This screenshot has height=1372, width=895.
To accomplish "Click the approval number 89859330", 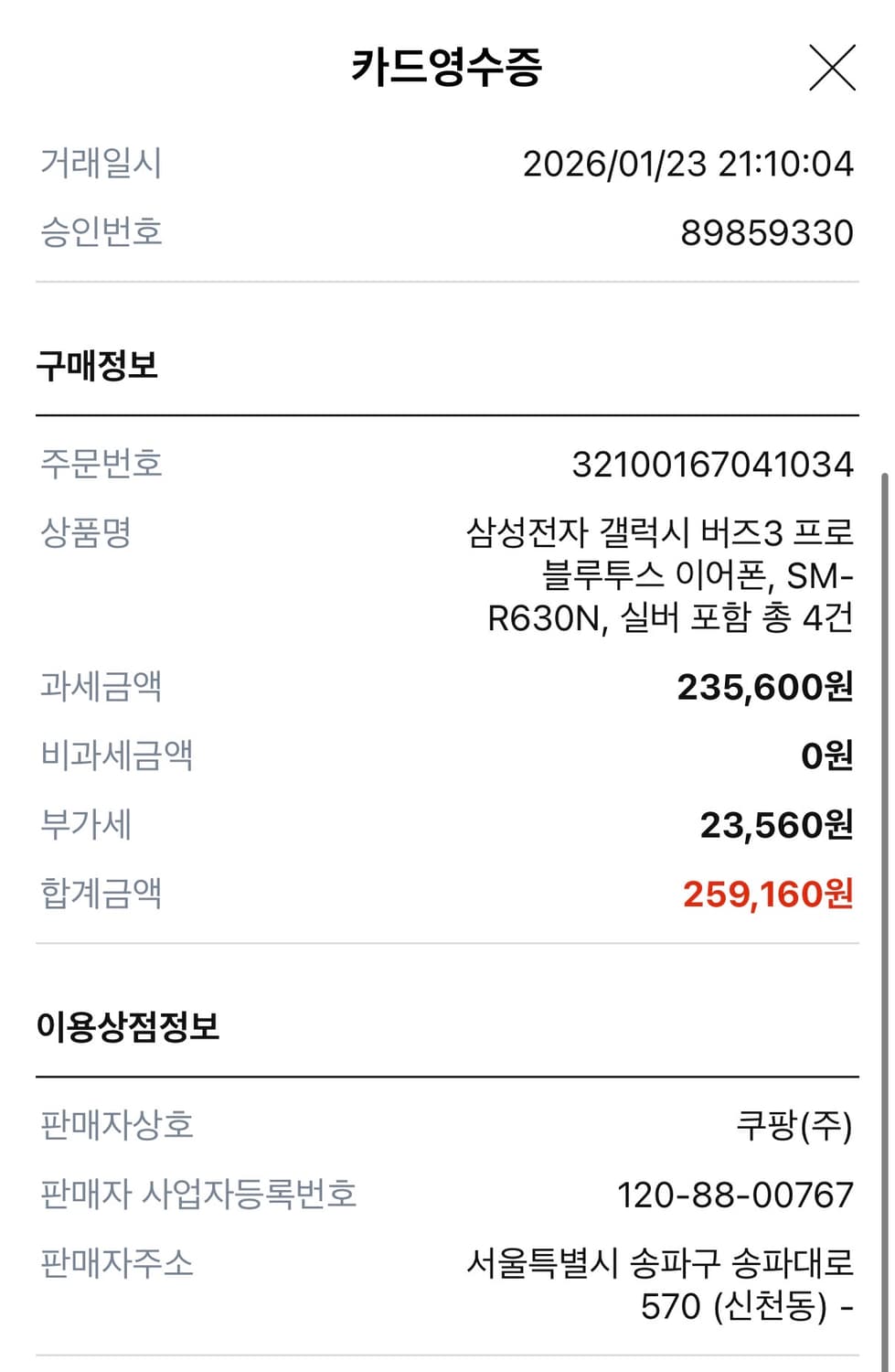I will [x=768, y=231].
